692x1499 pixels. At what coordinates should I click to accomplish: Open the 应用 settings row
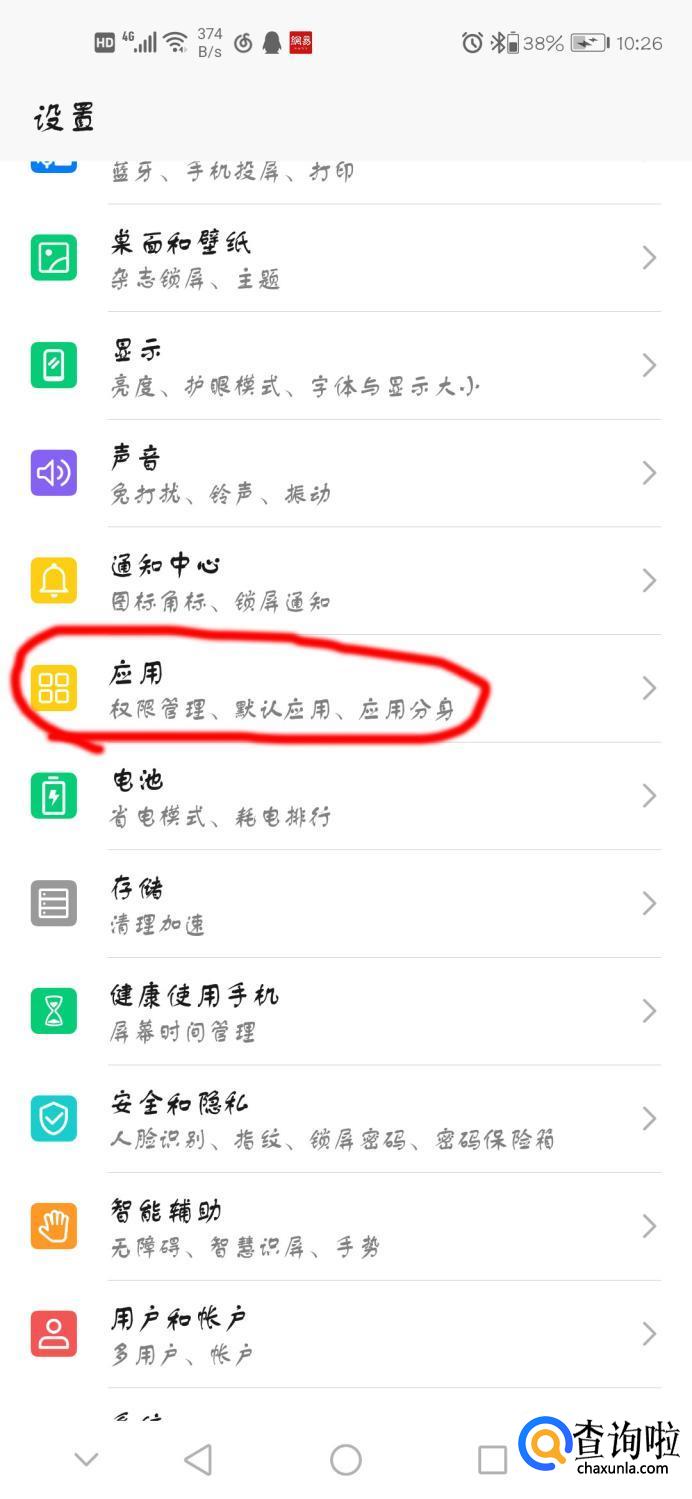coord(346,688)
